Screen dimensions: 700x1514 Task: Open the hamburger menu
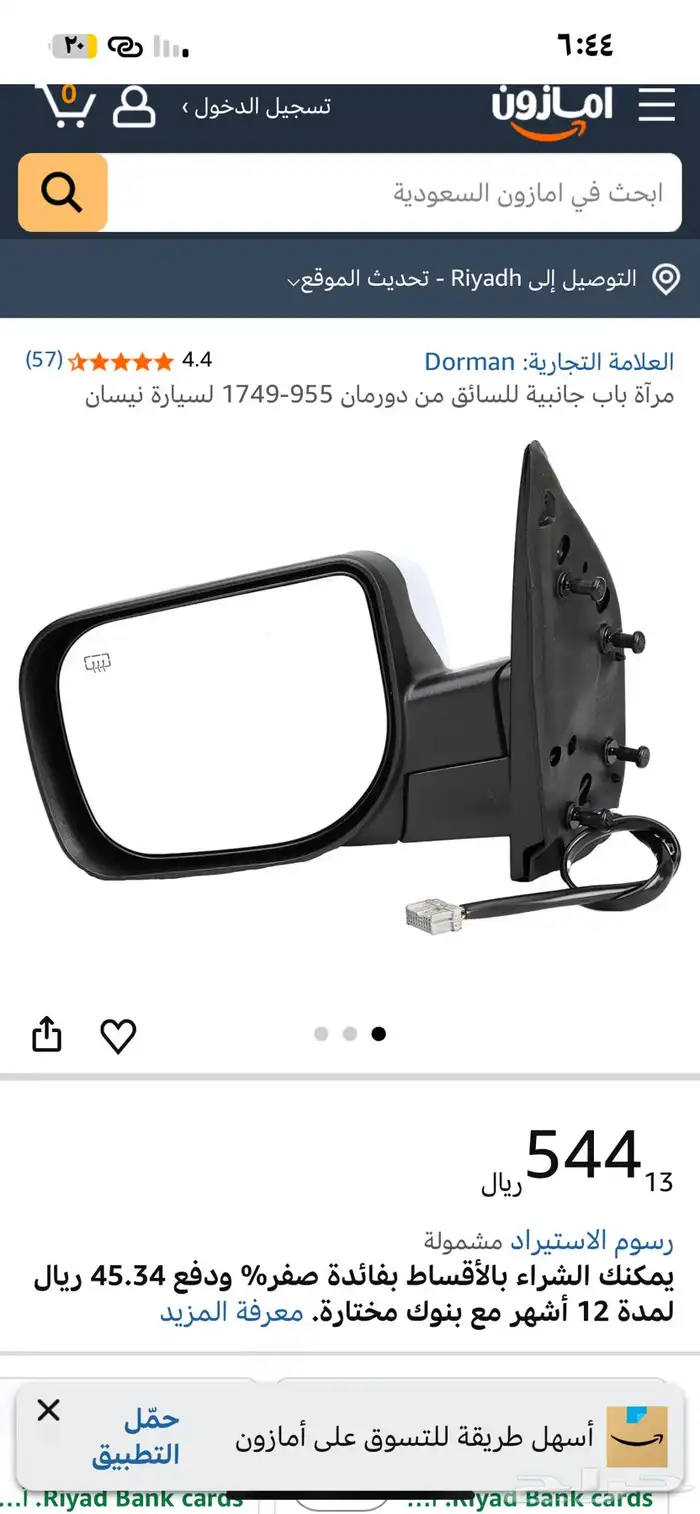pos(656,105)
